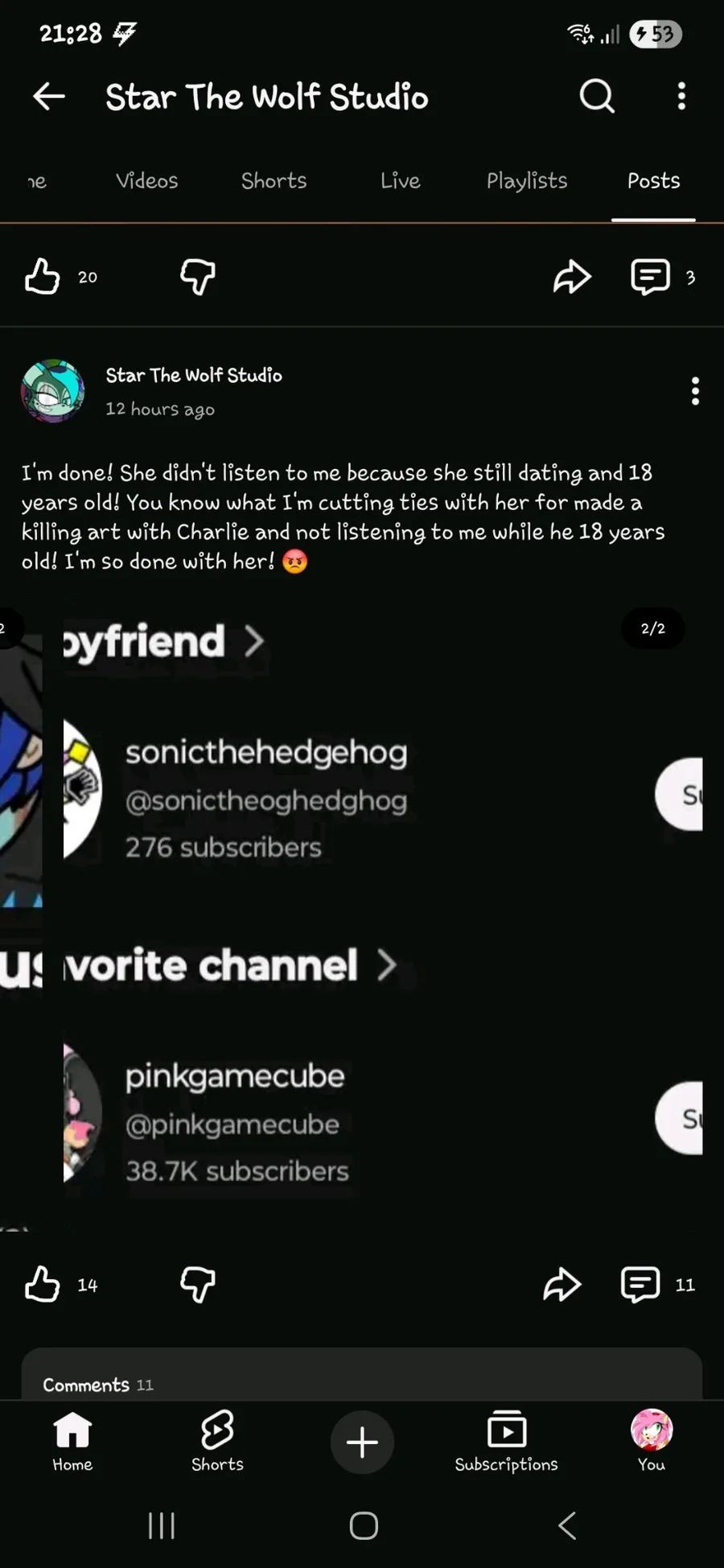This screenshot has width=724, height=1568.
Task: Open Star The Wolf Studio's profile avatar
Action: point(53,391)
